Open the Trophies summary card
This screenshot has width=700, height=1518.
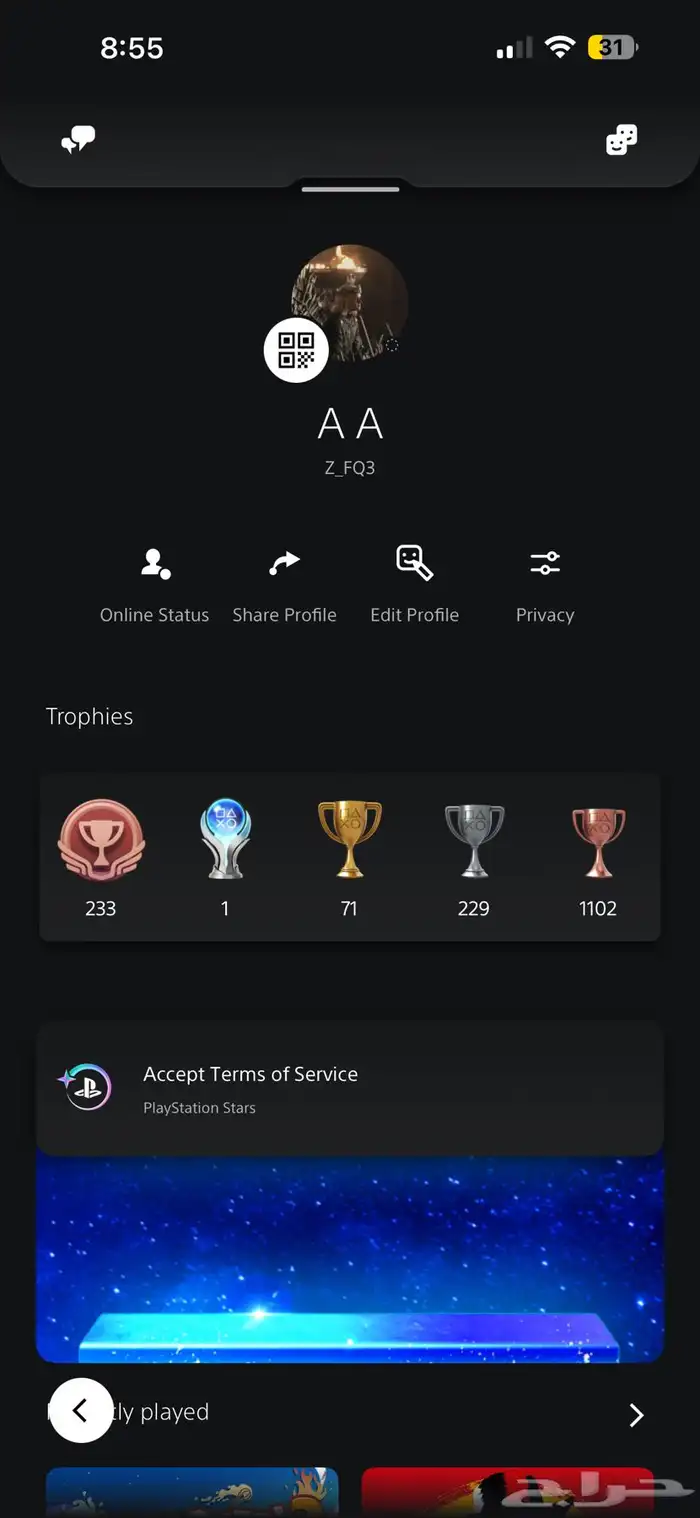(x=350, y=857)
